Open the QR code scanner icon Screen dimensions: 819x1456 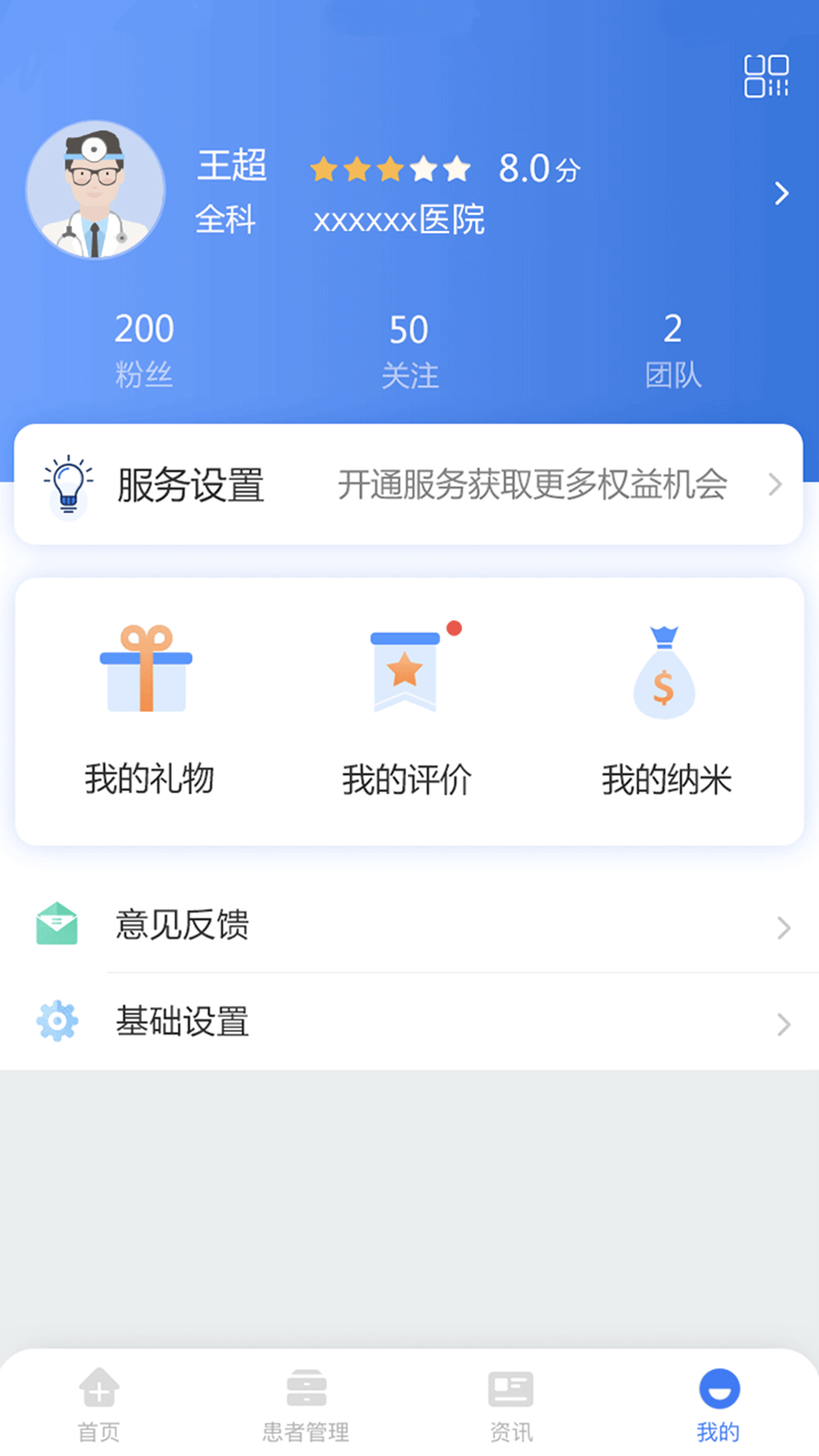point(767,76)
